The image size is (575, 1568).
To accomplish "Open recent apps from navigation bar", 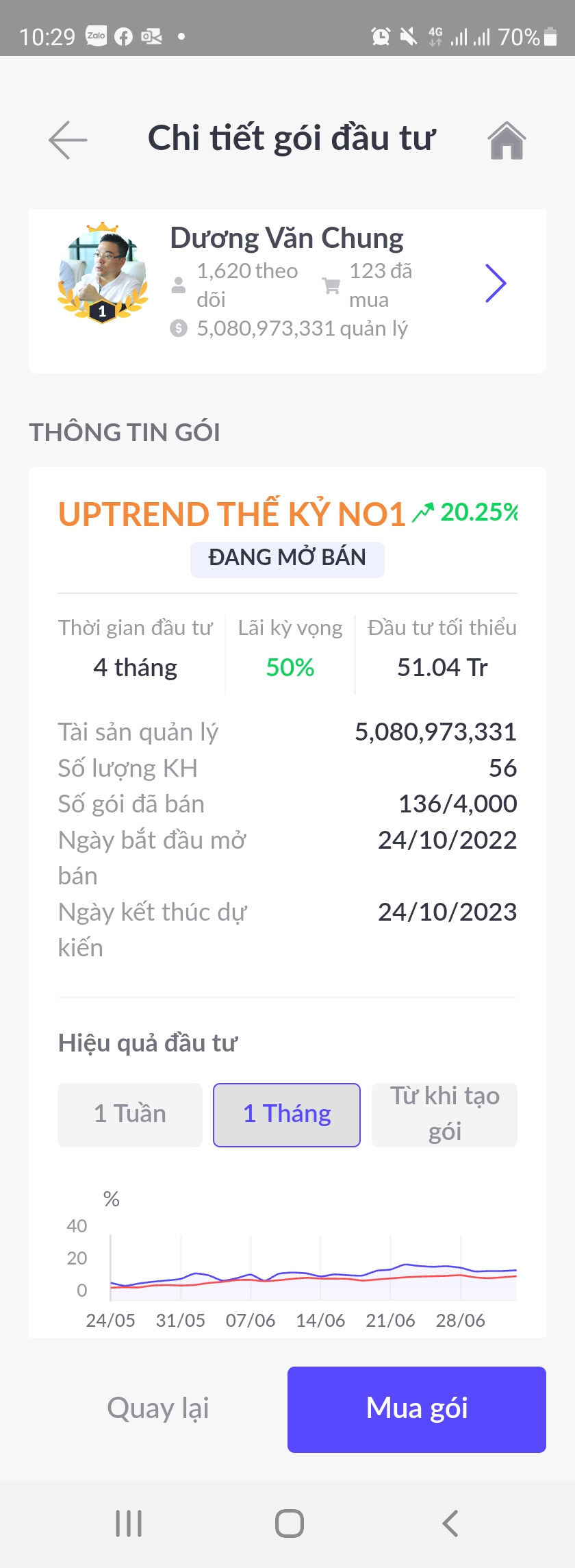I will [129, 1523].
